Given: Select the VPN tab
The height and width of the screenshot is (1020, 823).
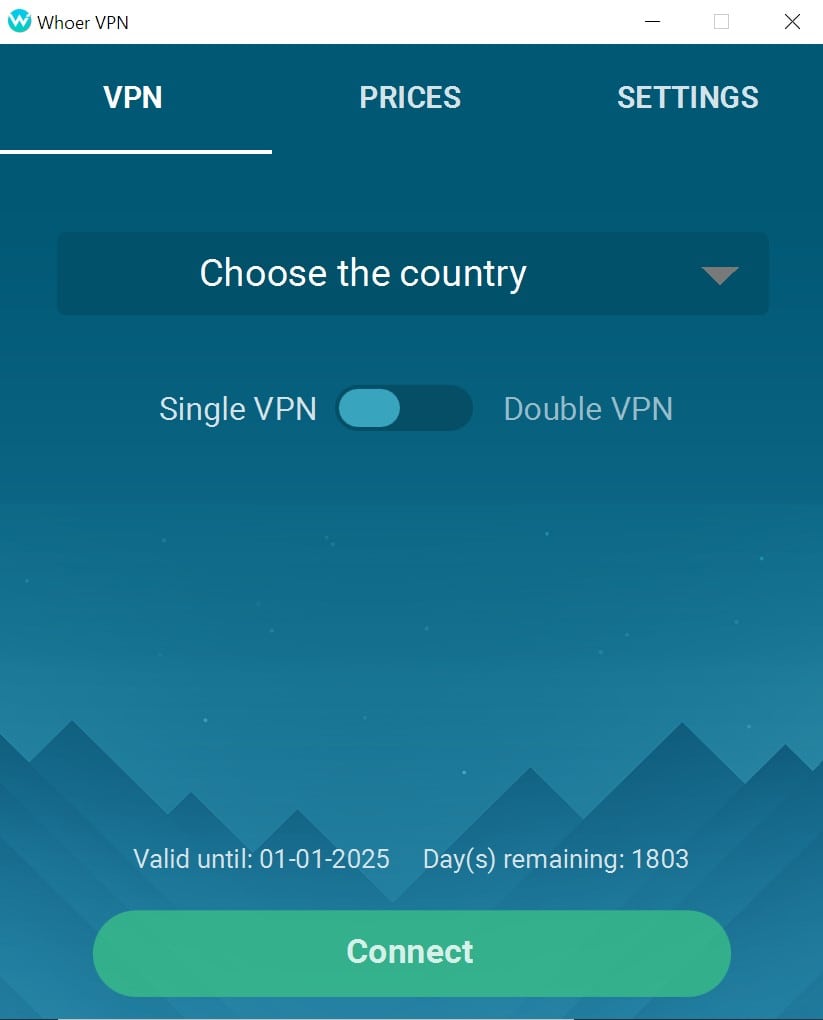Looking at the screenshot, I should tap(133, 98).
